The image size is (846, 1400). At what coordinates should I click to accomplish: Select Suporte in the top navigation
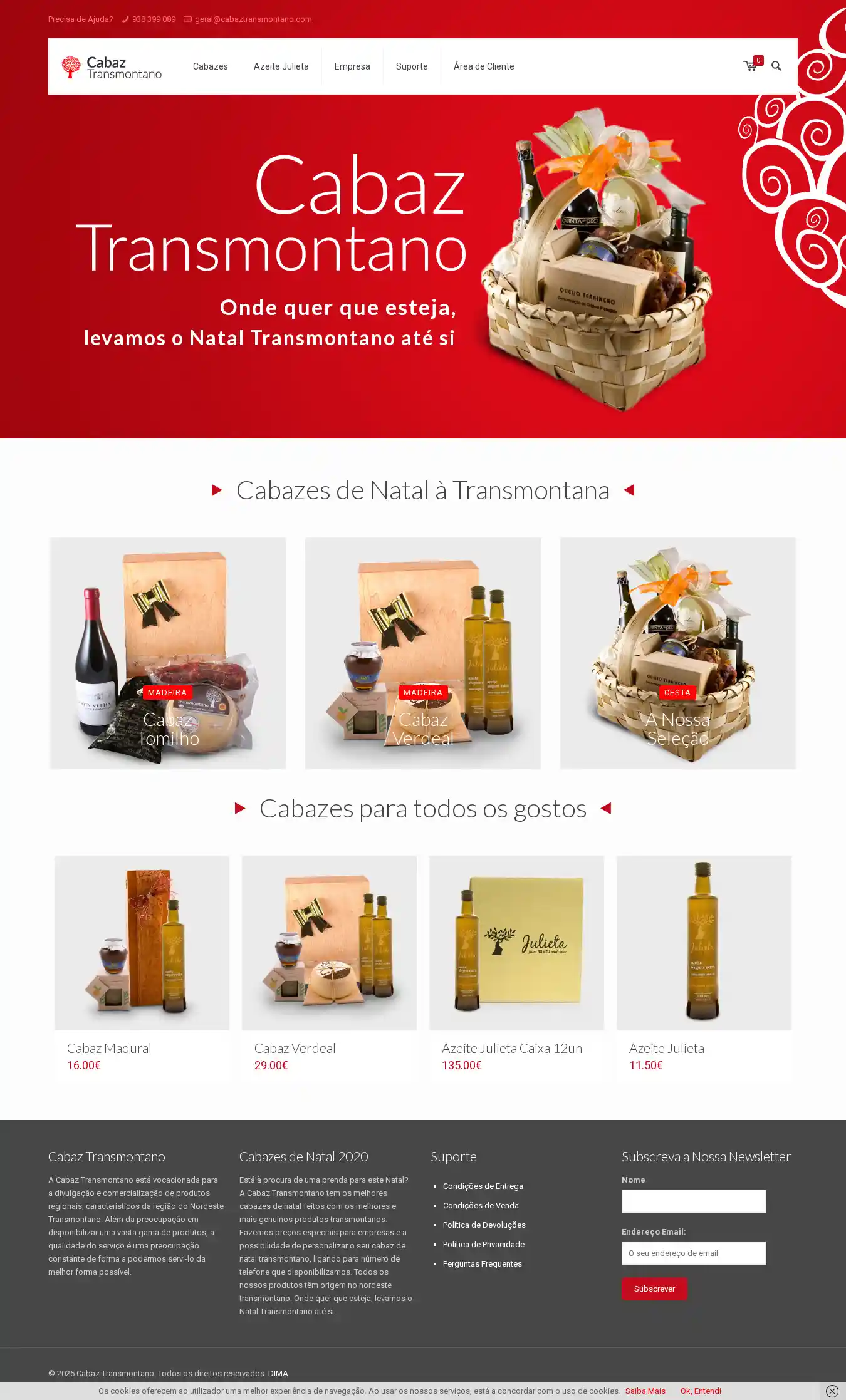(x=412, y=66)
